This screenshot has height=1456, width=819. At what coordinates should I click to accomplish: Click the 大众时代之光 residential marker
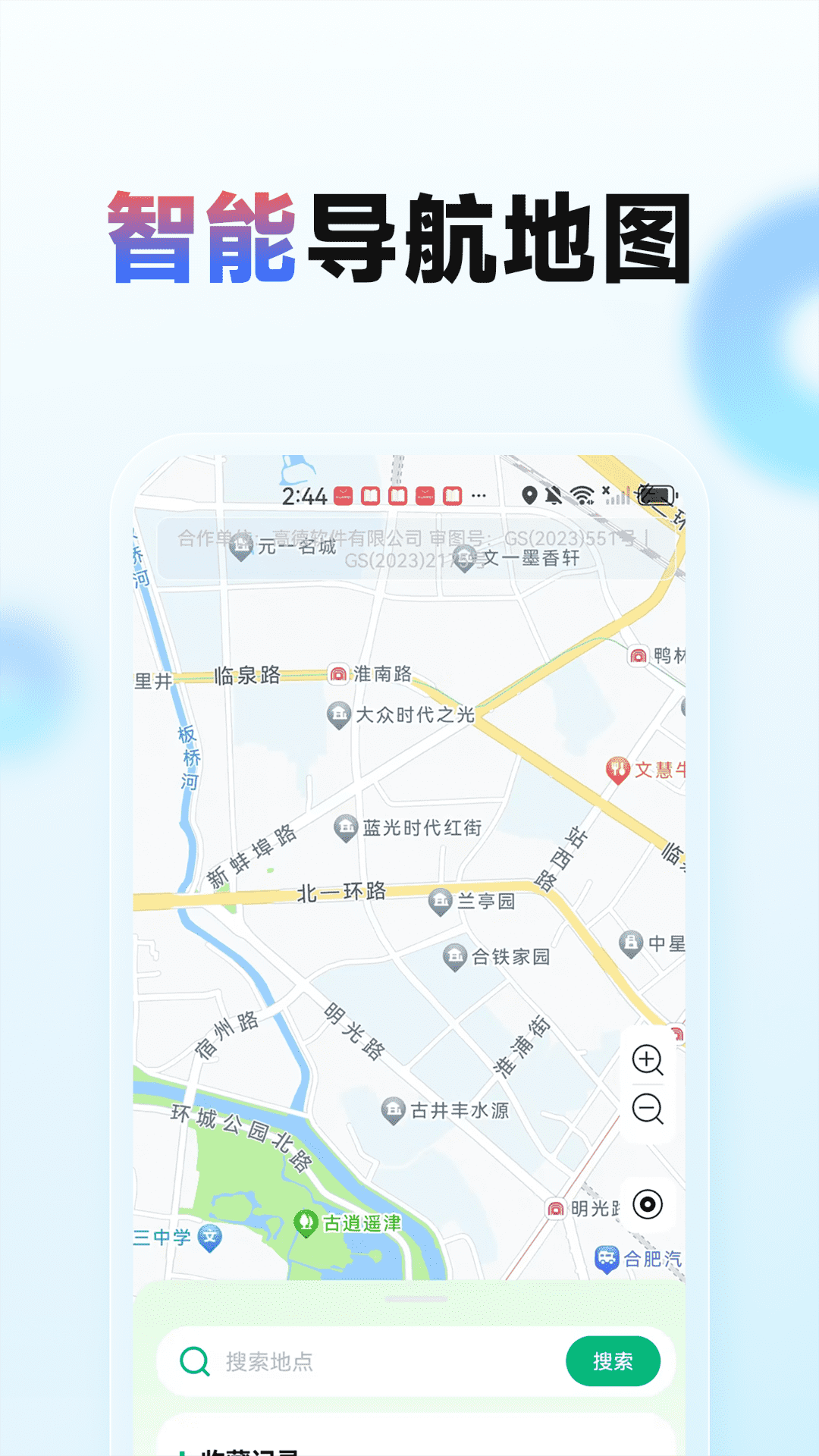coord(340,711)
